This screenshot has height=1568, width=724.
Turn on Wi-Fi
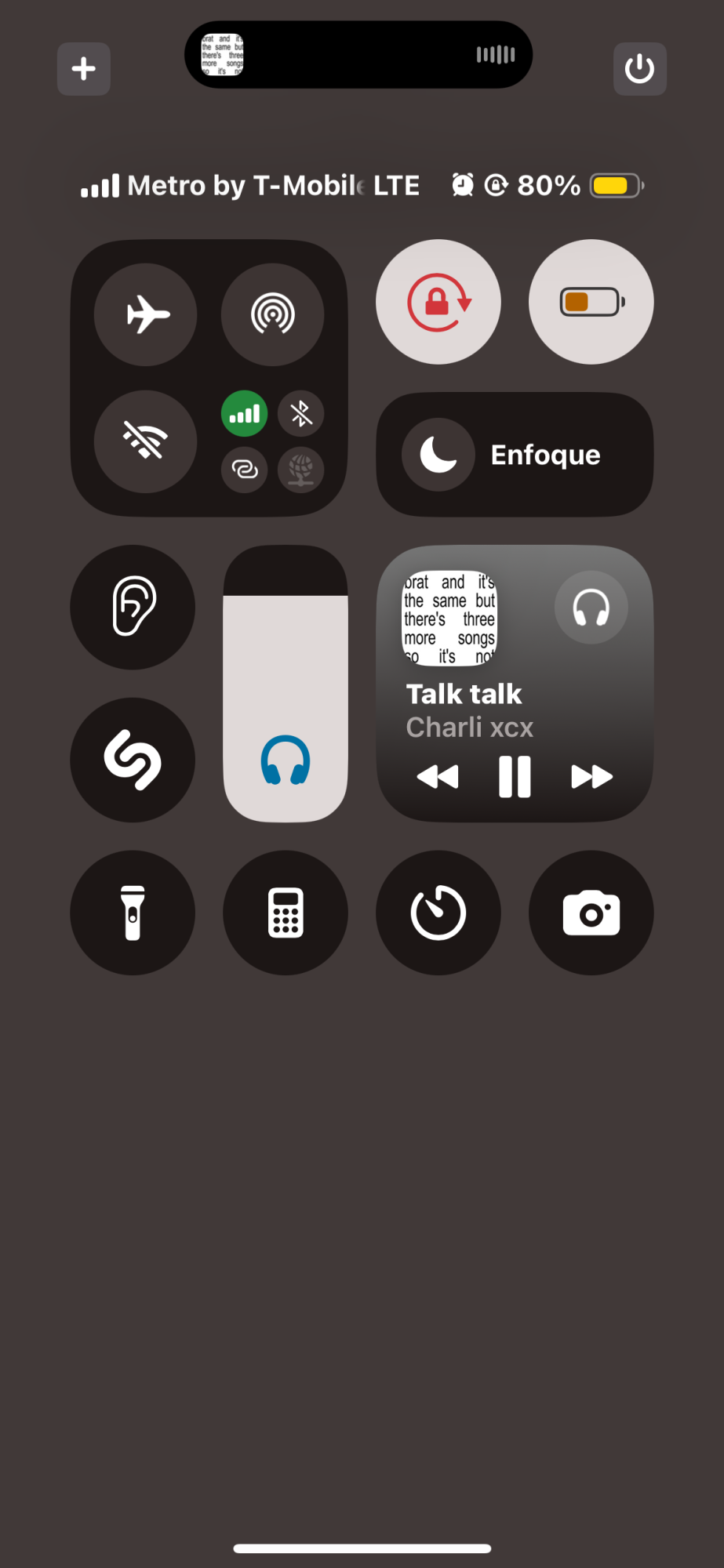point(146,441)
